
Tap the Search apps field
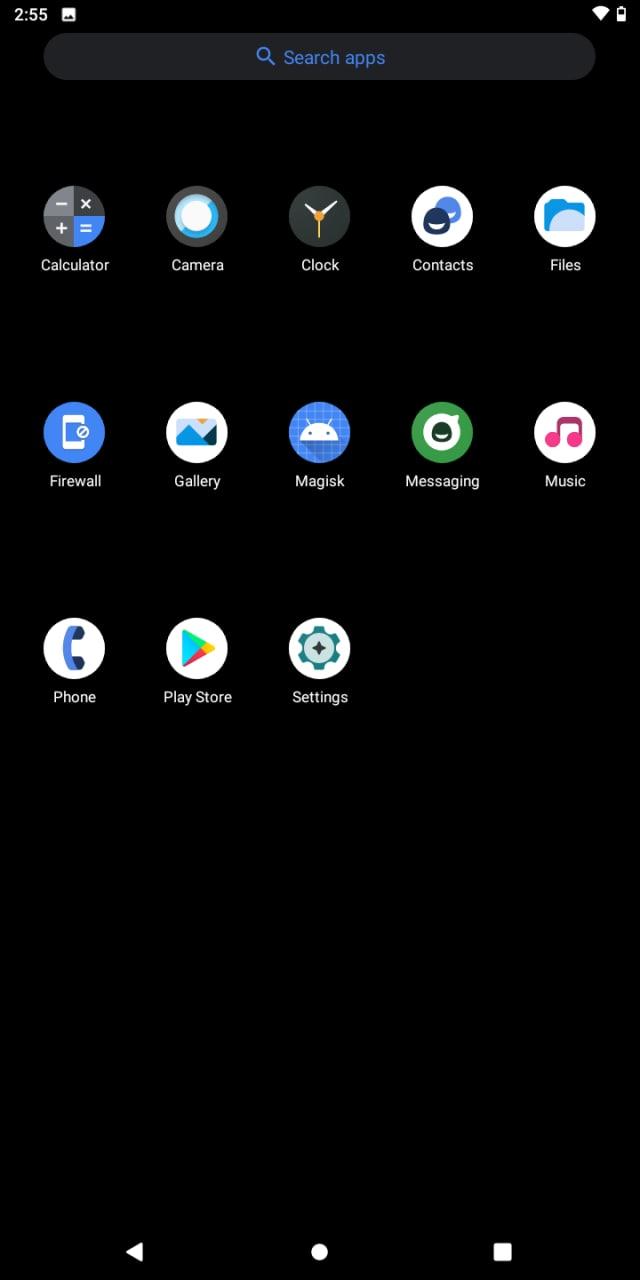click(319, 57)
